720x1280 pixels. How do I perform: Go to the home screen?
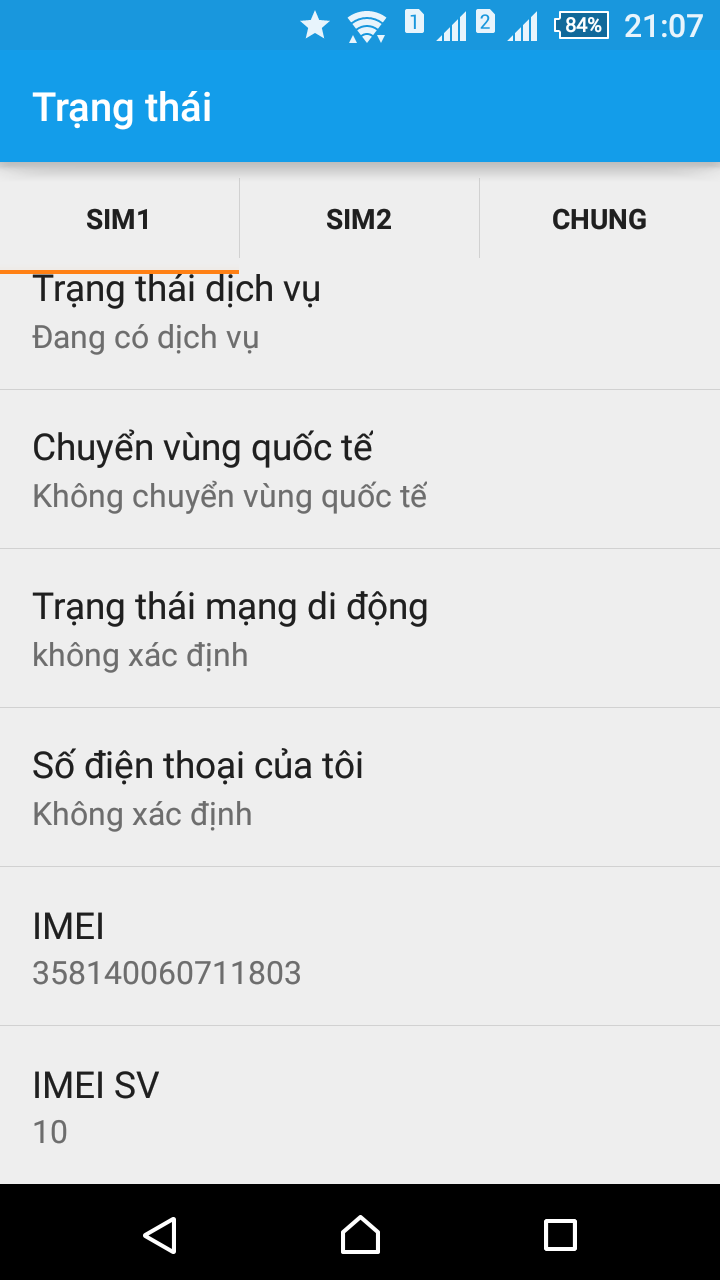360,1234
